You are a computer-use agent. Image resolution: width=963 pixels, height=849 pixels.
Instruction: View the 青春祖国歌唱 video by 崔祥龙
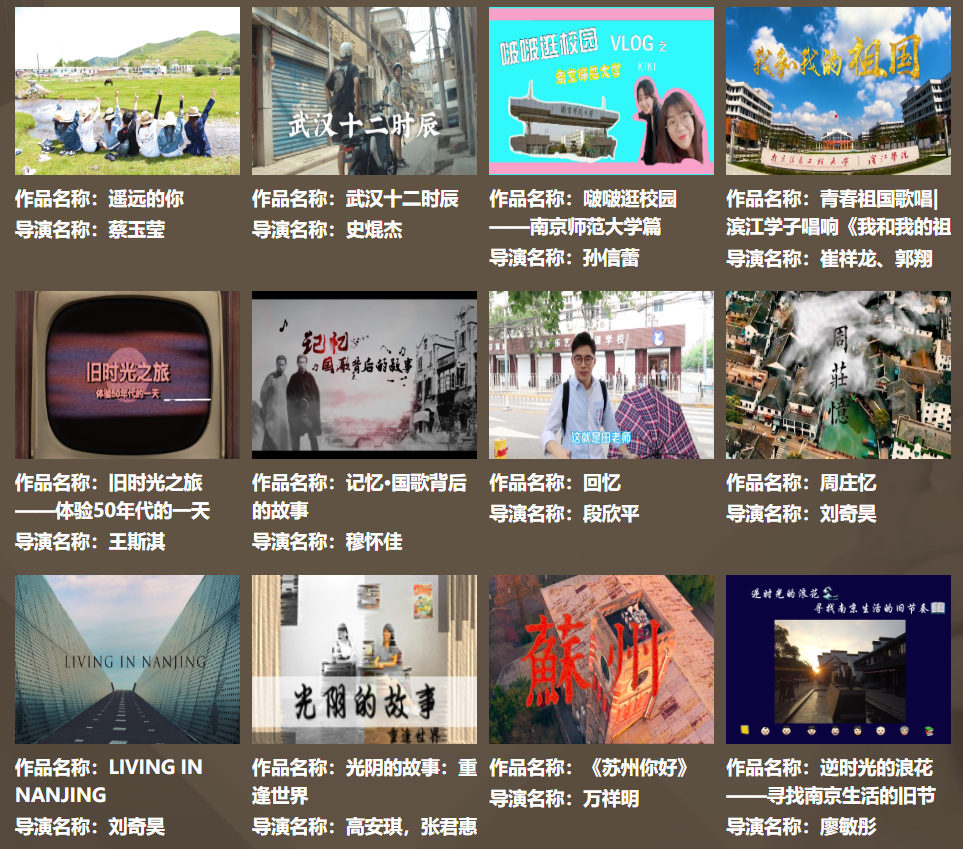pos(838,91)
